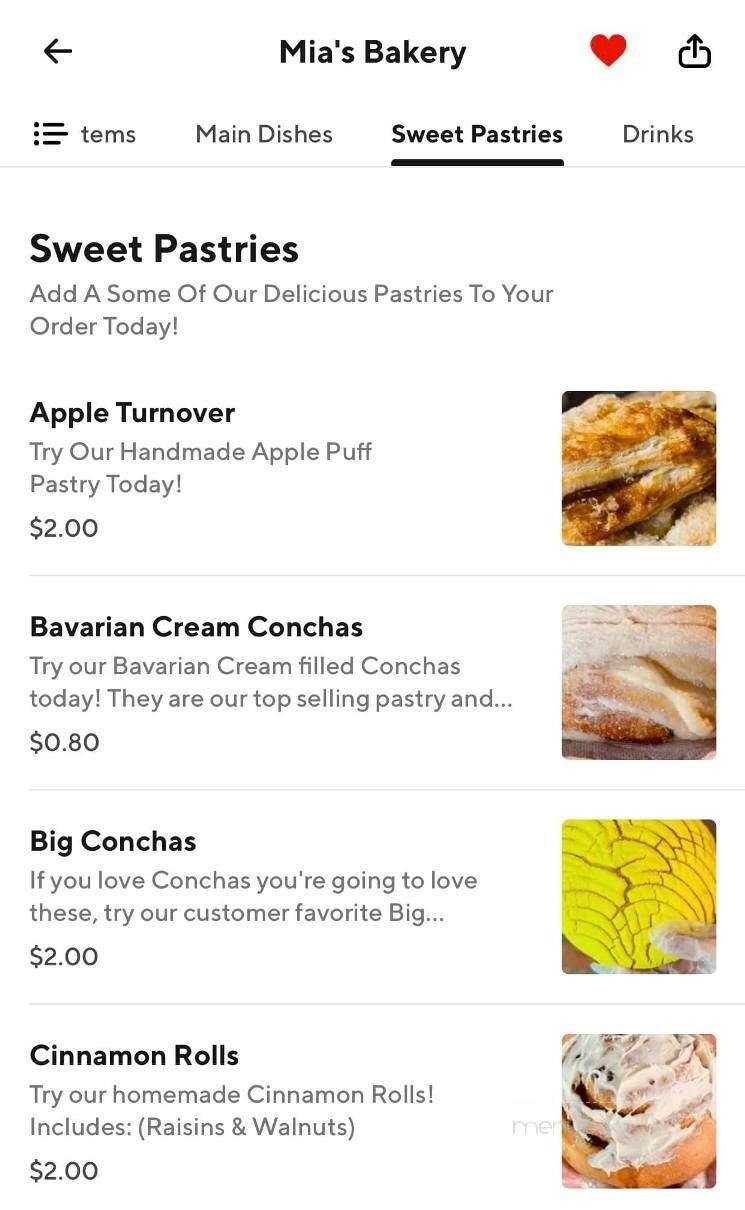Open the Cinnamon Rolls item
Viewport: 745px width, 1210px height.
tap(134, 1055)
